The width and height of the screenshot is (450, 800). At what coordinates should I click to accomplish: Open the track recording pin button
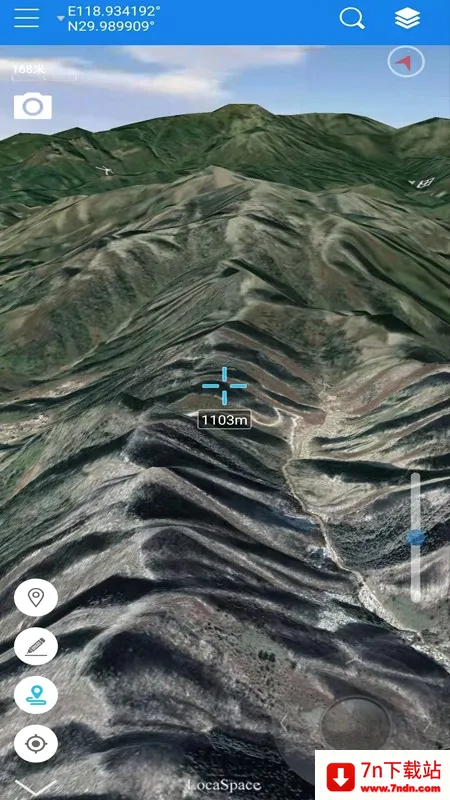(36, 695)
